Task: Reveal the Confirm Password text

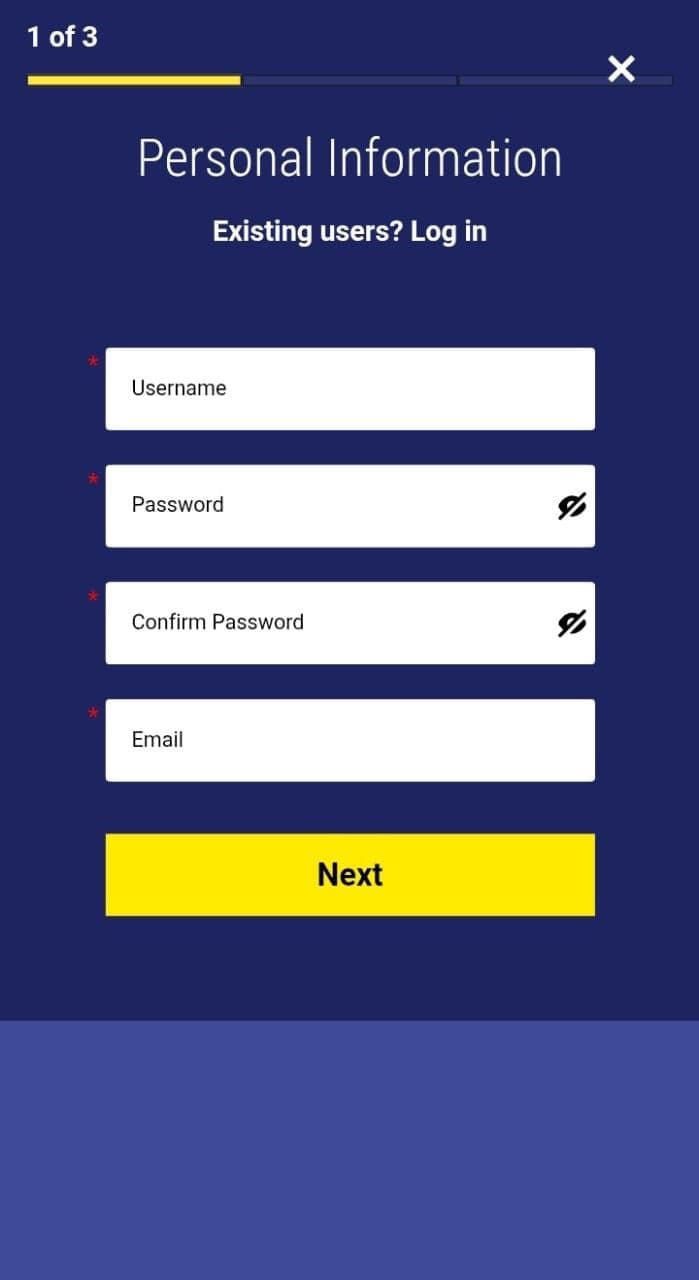Action: point(571,624)
